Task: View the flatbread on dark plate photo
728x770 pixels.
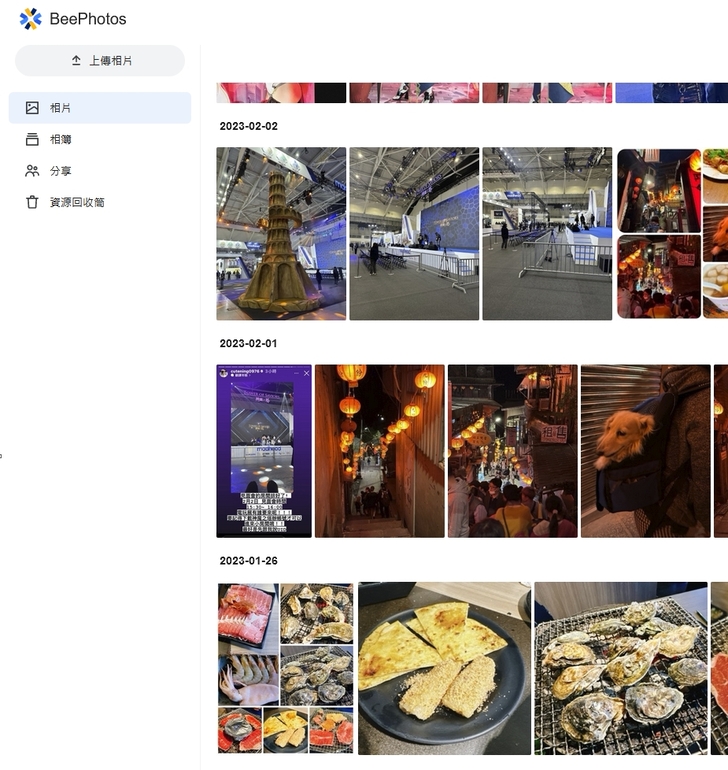Action: coord(444,668)
